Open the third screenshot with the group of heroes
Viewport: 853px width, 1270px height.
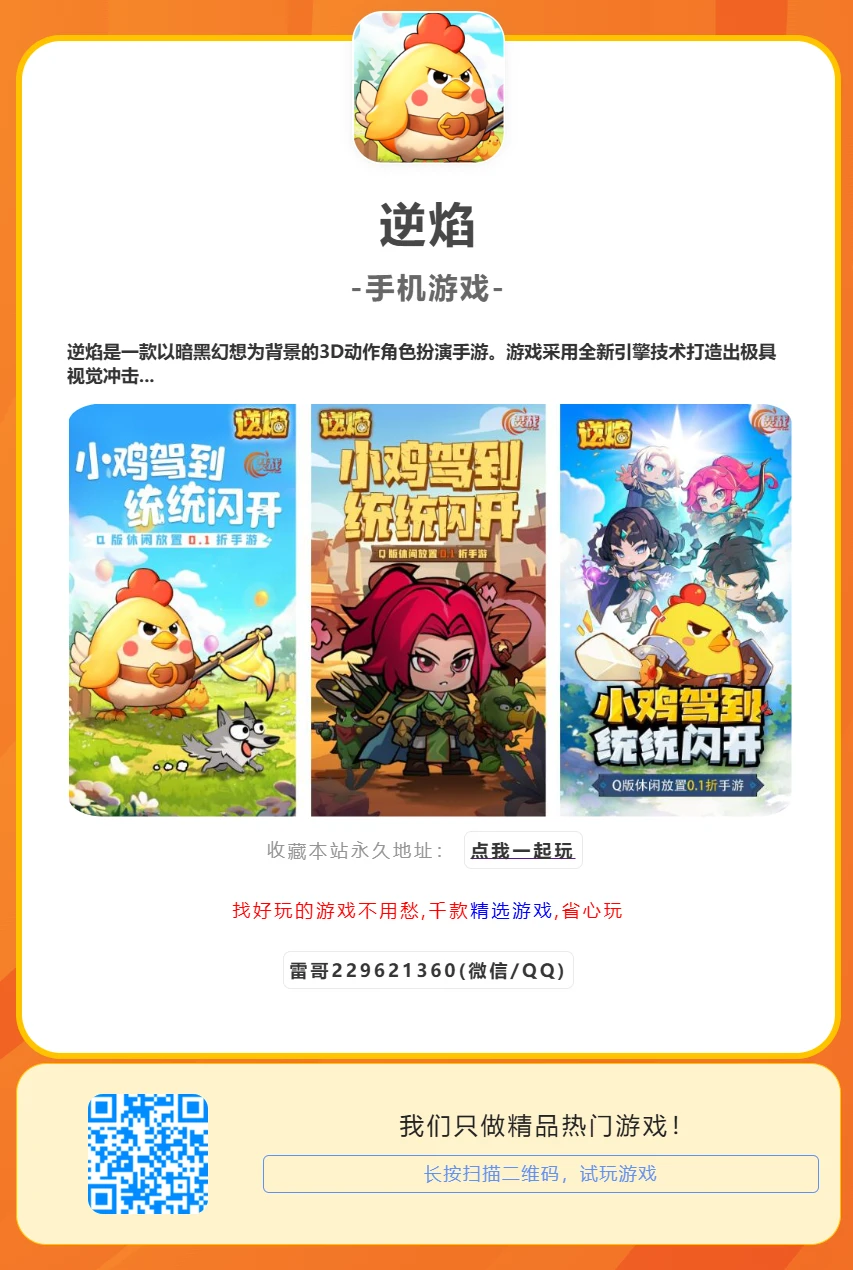click(675, 610)
